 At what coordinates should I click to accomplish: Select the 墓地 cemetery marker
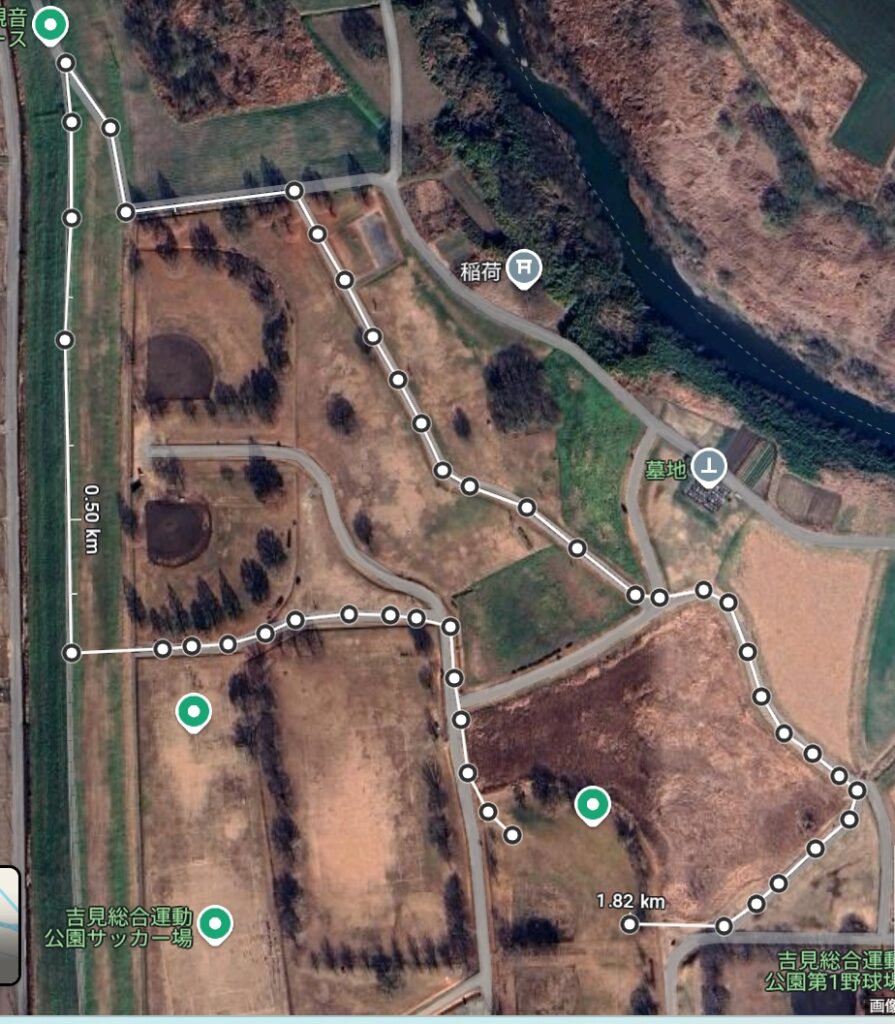tap(710, 464)
